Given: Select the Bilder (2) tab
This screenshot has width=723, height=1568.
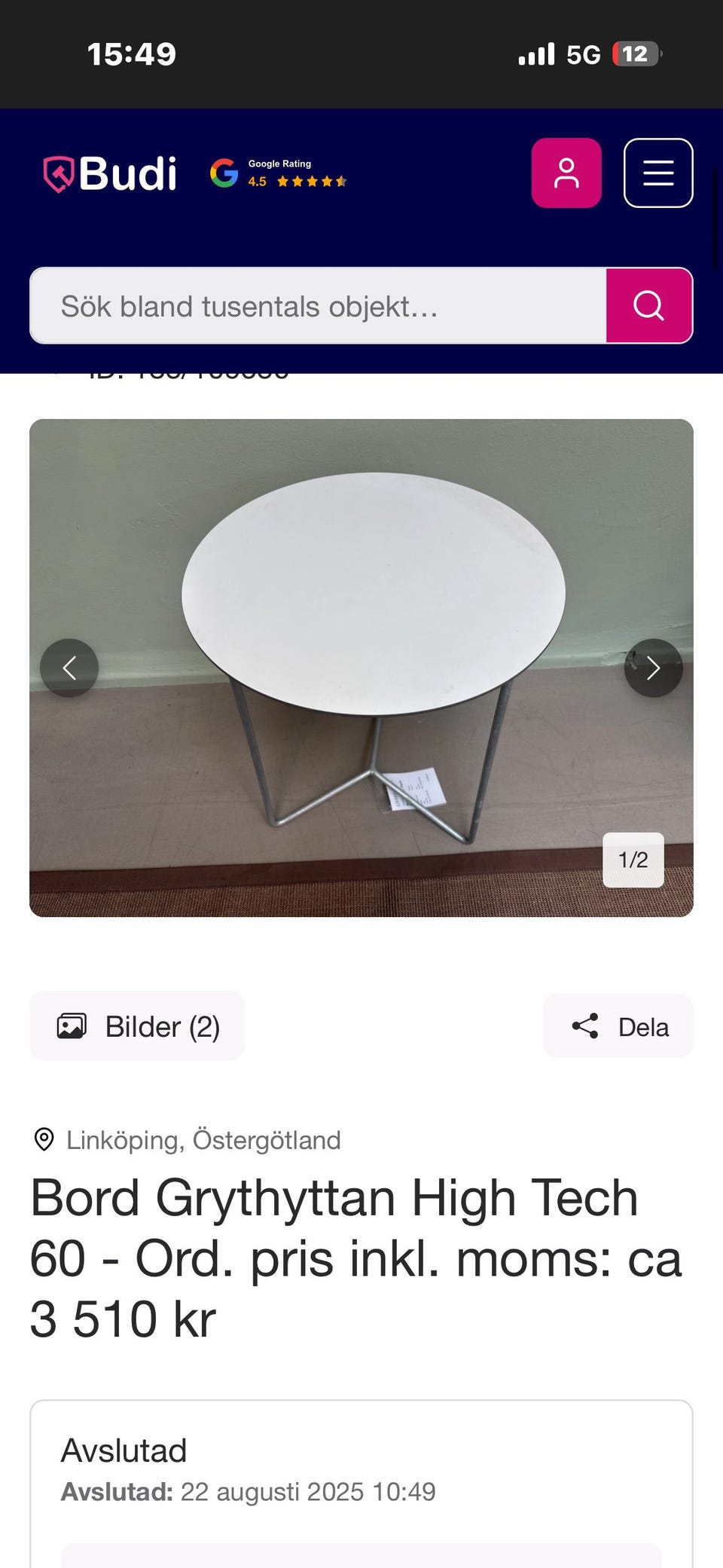Looking at the screenshot, I should point(136,1025).
